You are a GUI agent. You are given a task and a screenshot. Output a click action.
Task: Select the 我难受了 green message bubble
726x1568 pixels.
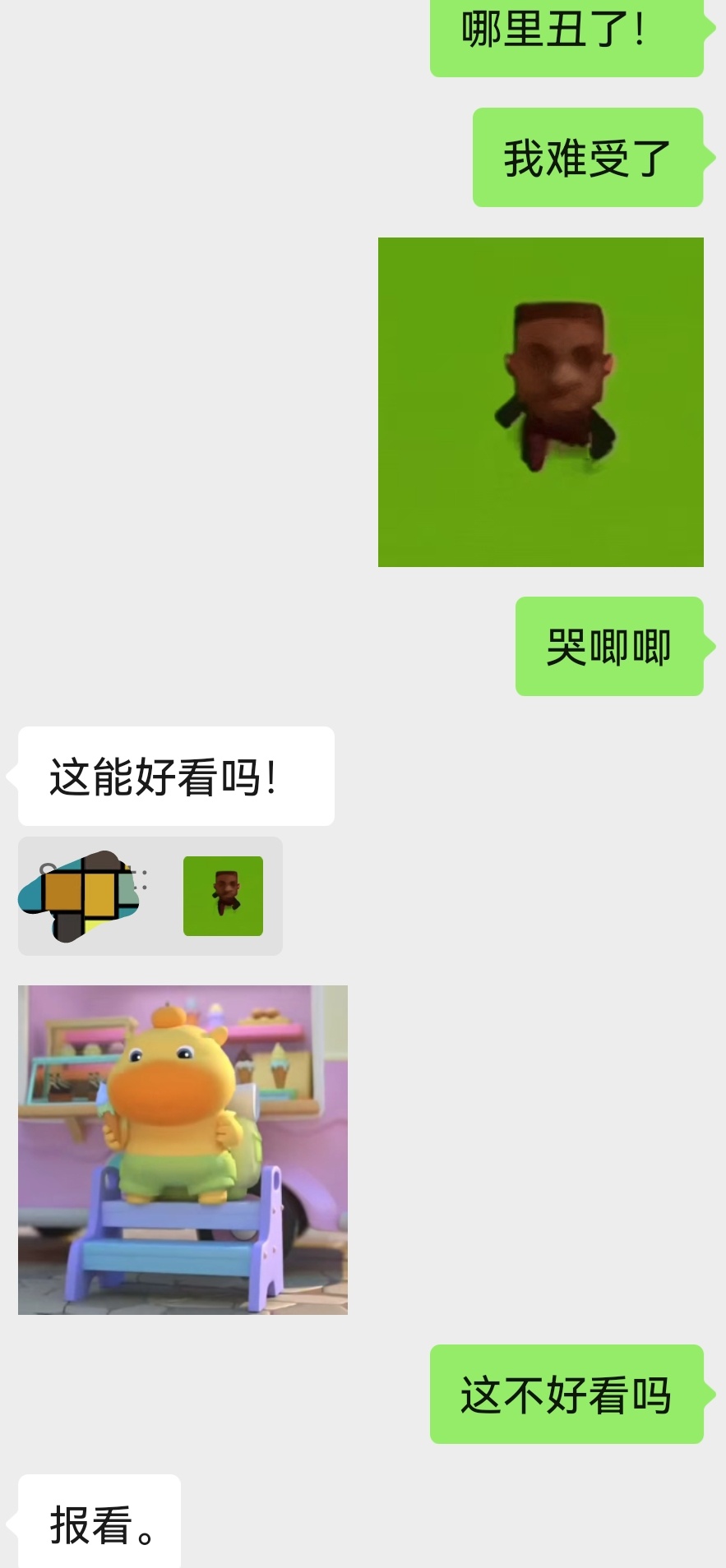587,156
